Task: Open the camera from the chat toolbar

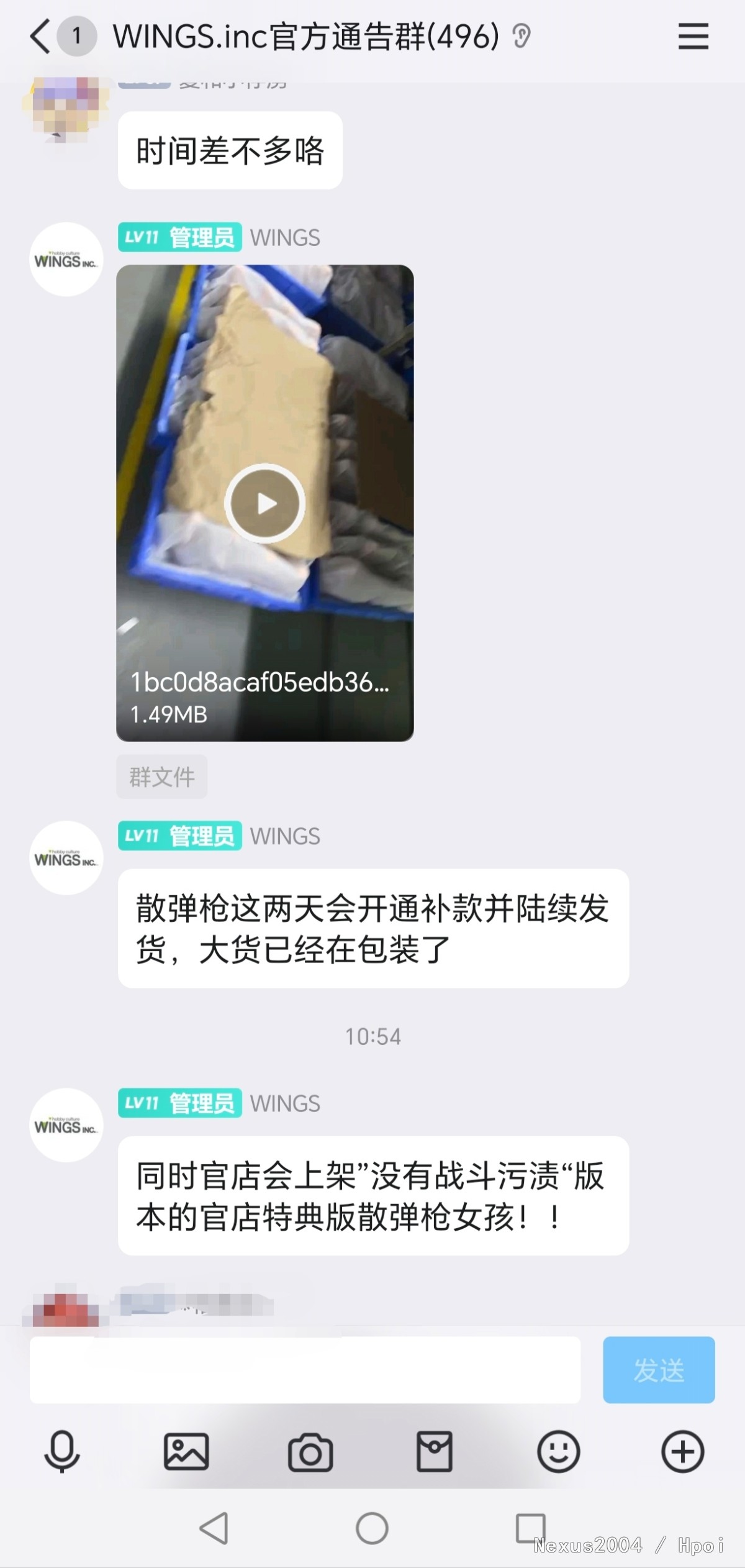Action: pyautogui.click(x=310, y=1452)
